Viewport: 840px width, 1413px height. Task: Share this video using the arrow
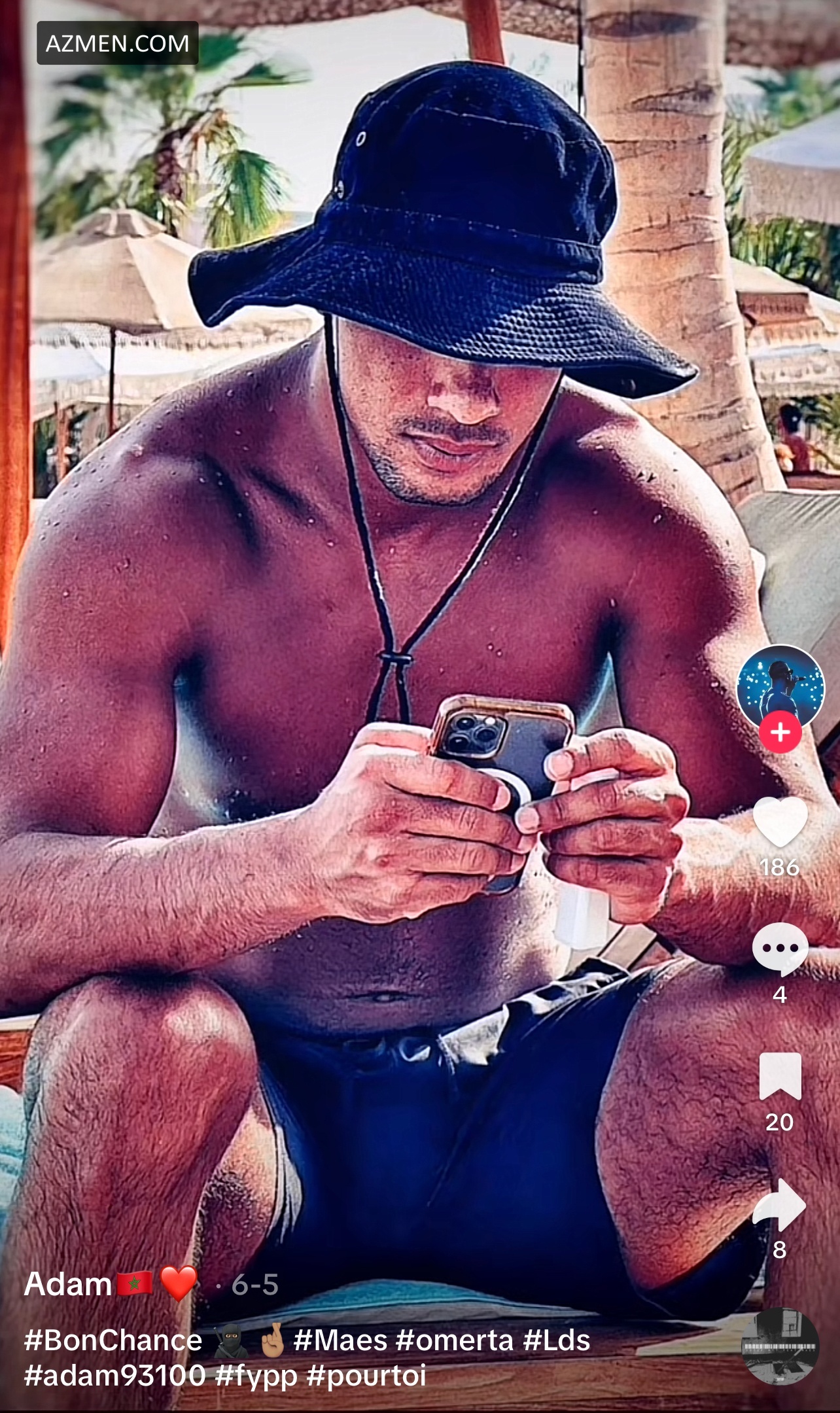(x=780, y=1205)
